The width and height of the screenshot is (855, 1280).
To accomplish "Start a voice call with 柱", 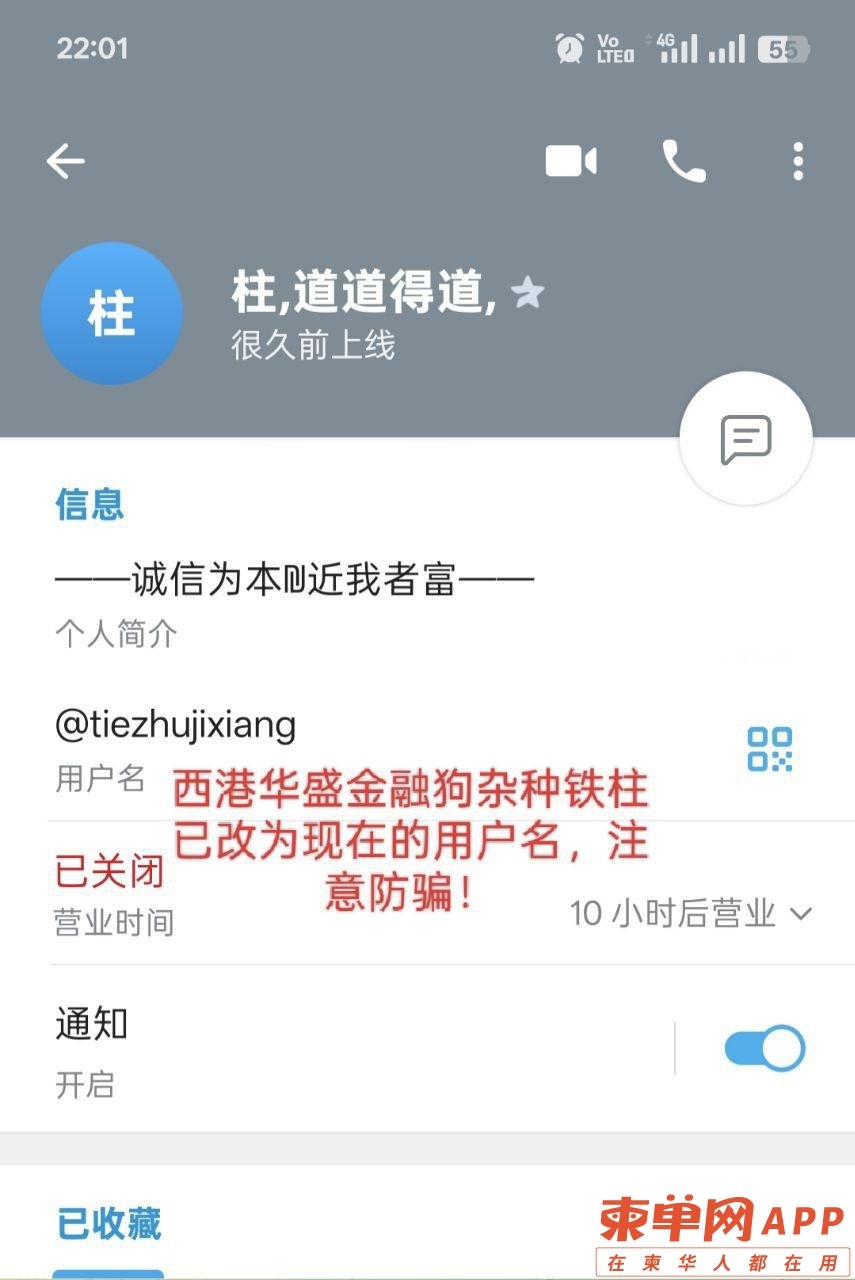I will (x=684, y=161).
